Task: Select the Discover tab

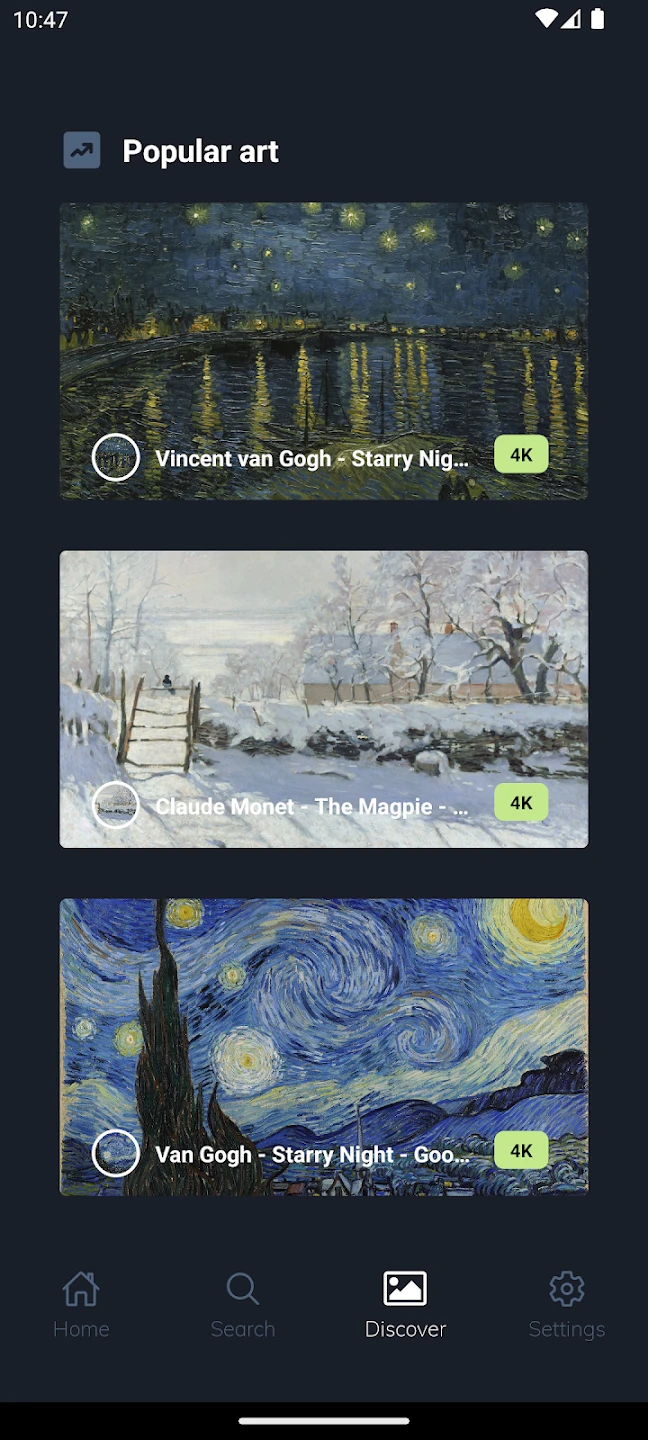Action: 405,1304
